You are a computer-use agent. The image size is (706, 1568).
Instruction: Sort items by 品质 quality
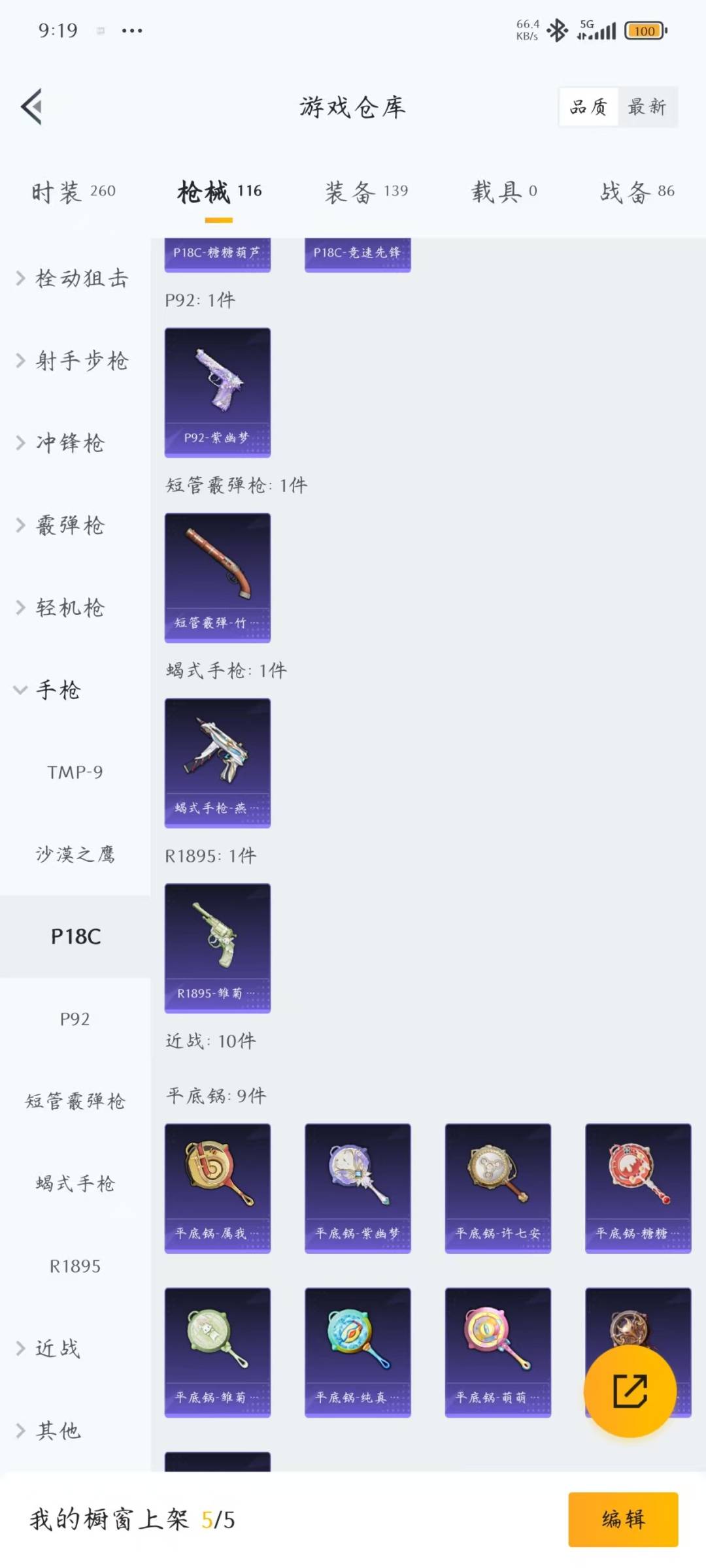pyautogui.click(x=587, y=106)
